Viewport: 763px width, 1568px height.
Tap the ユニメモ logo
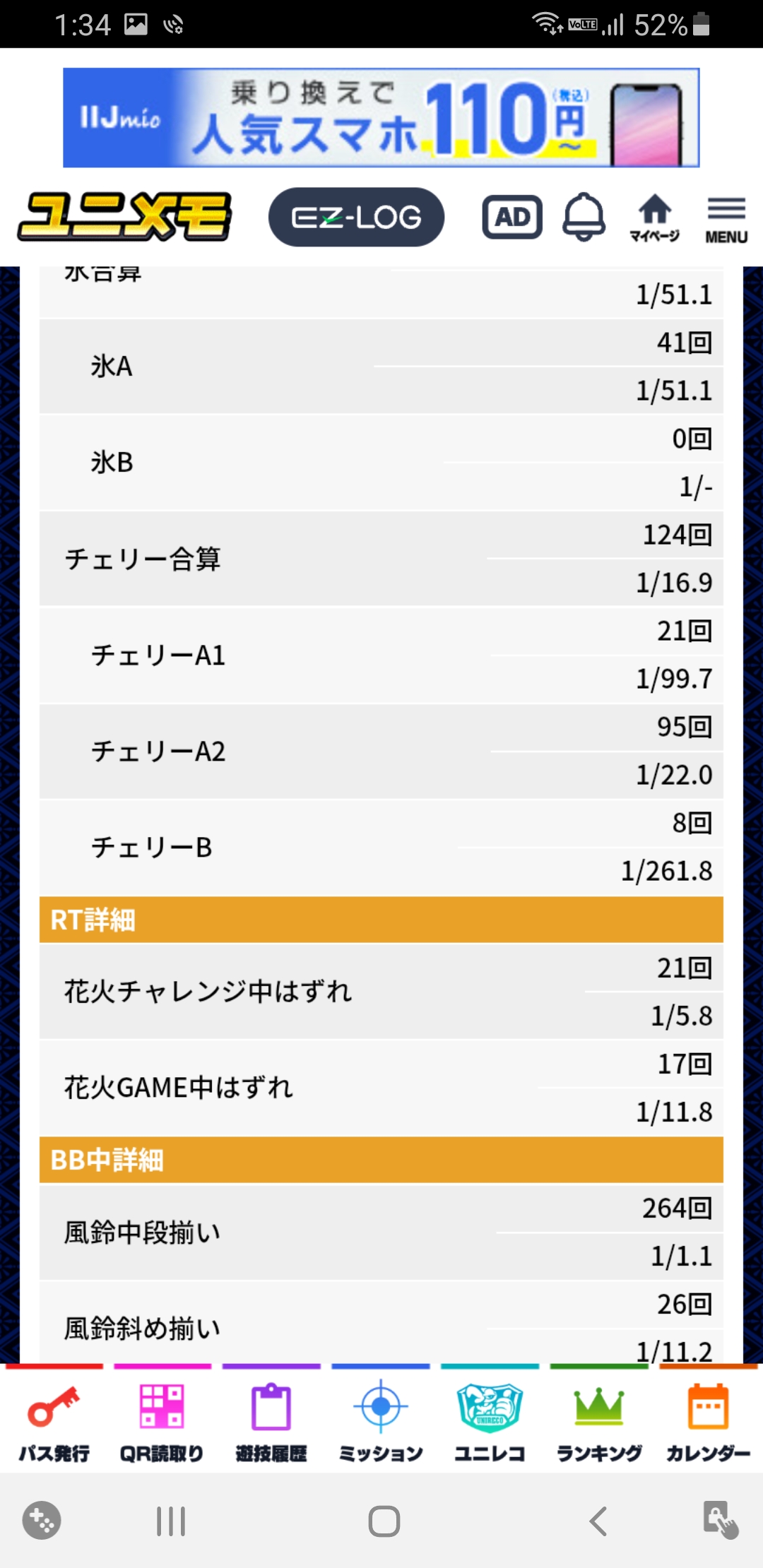(124, 217)
